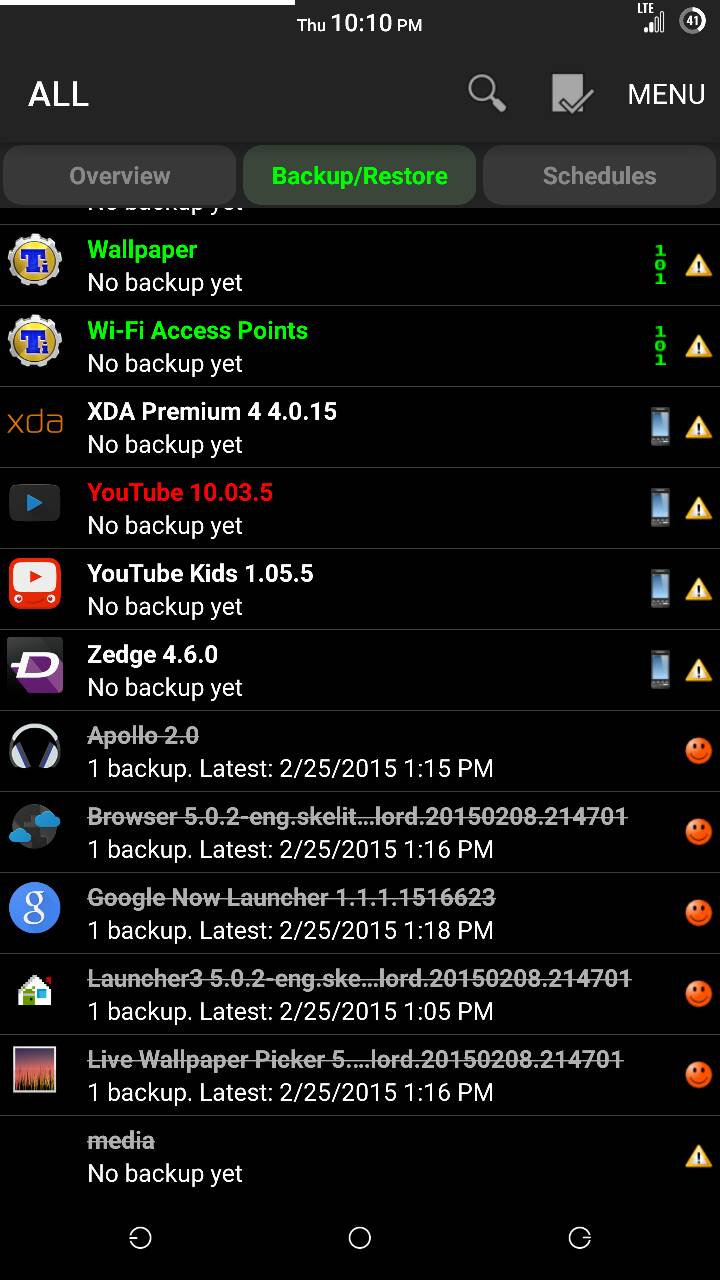720x1280 pixels.
Task: Open the search magnifier icon
Action: [486, 94]
